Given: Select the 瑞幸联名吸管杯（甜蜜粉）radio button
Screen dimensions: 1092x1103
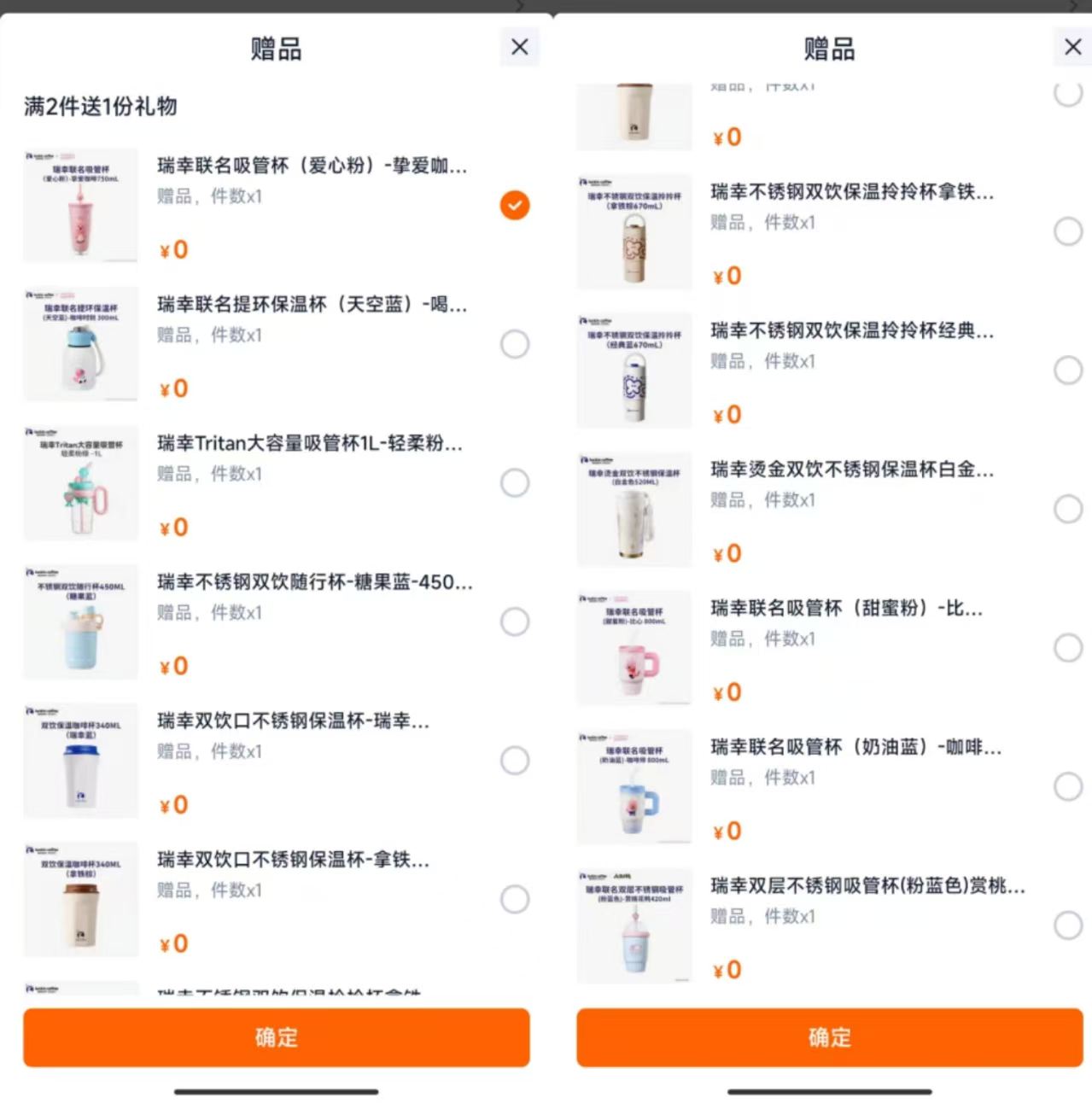Looking at the screenshot, I should (x=1068, y=648).
